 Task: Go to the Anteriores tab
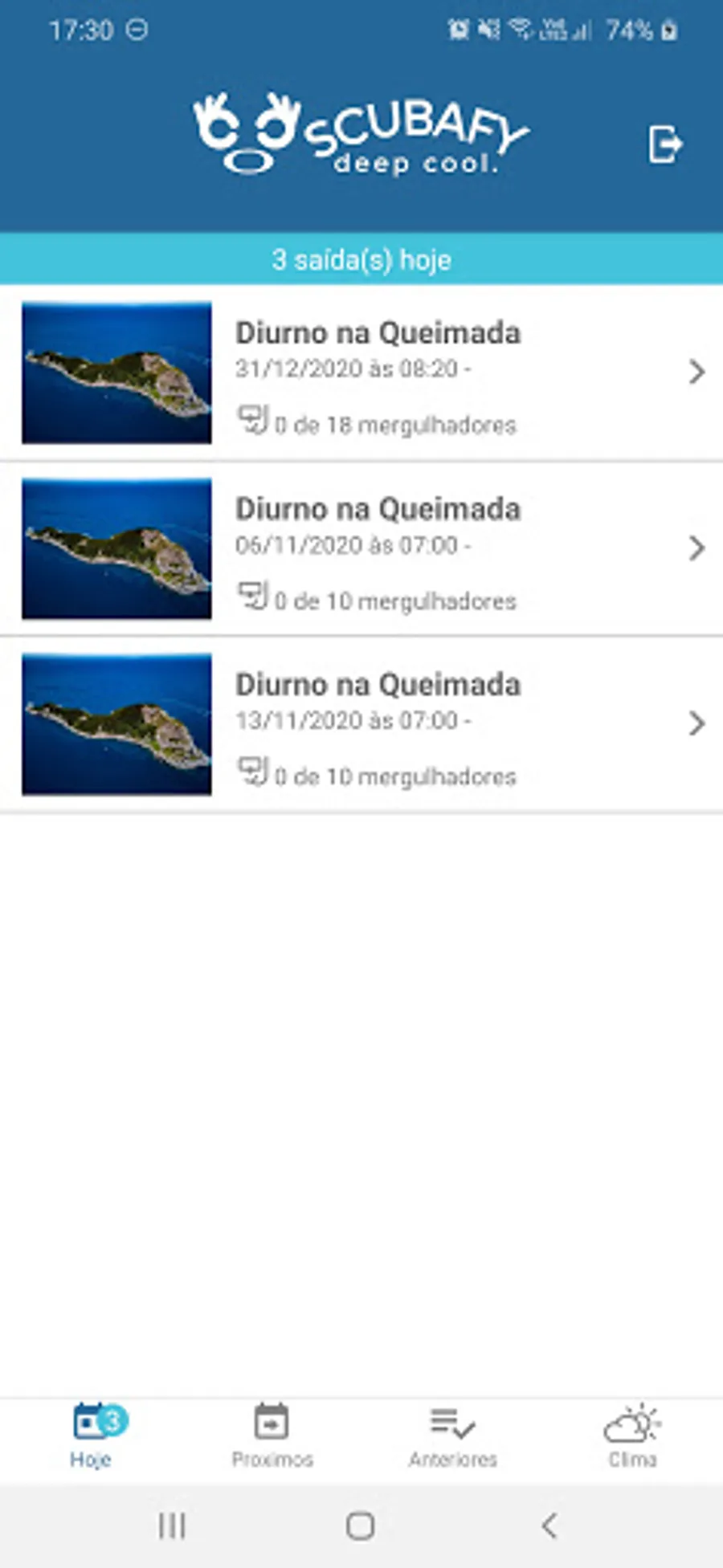[x=452, y=1436]
